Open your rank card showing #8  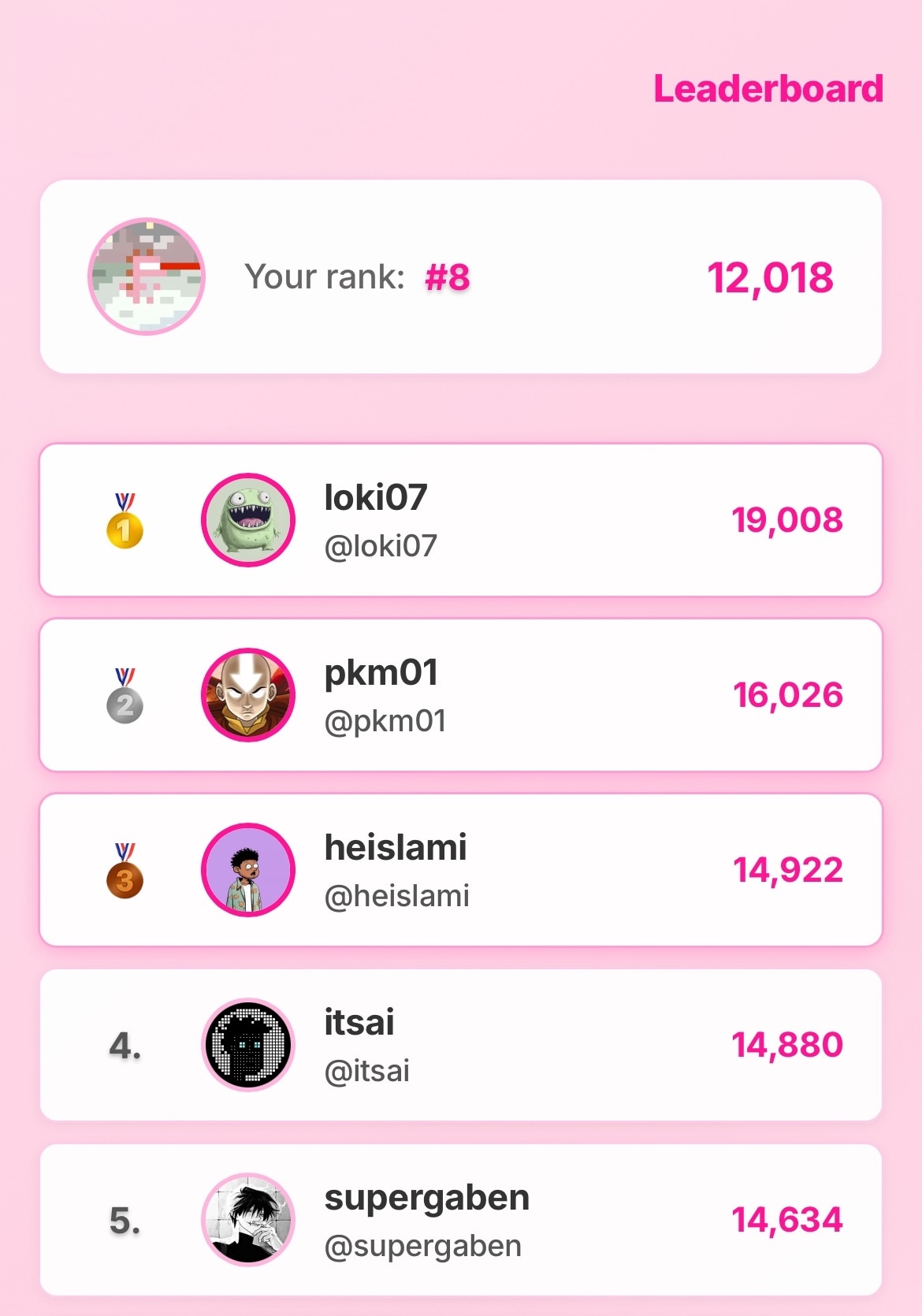click(460, 277)
